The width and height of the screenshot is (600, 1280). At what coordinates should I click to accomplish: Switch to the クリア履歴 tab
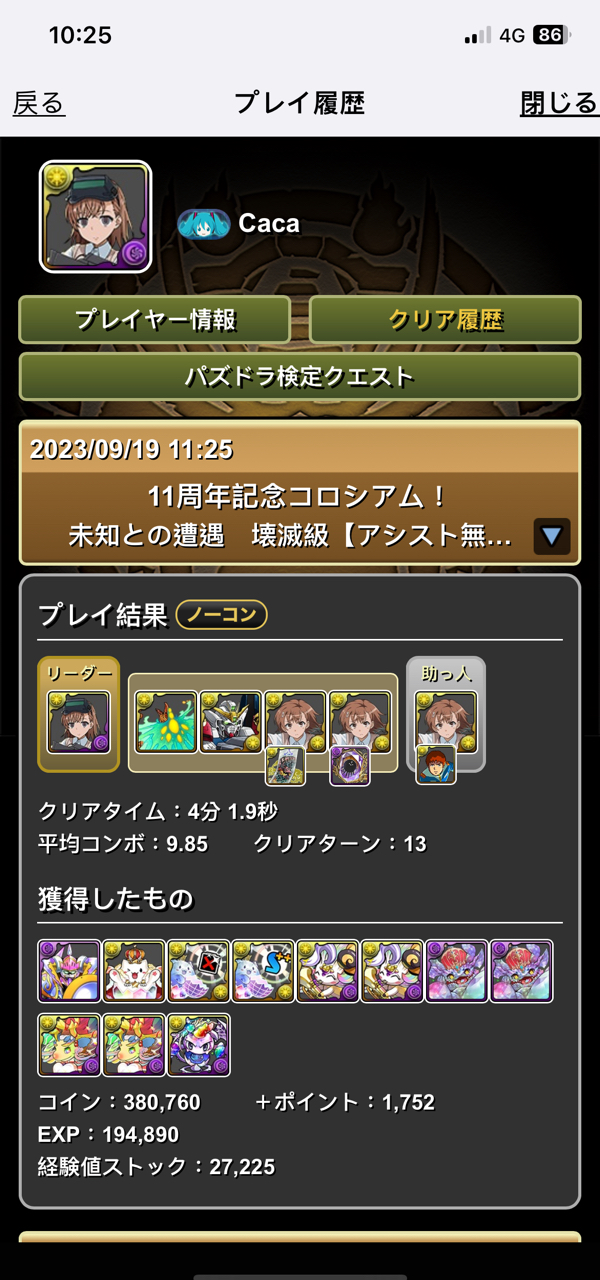tap(445, 320)
